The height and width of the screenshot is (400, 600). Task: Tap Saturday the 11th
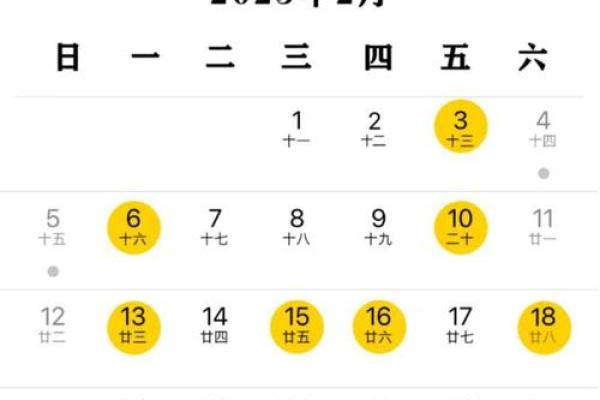543,225
